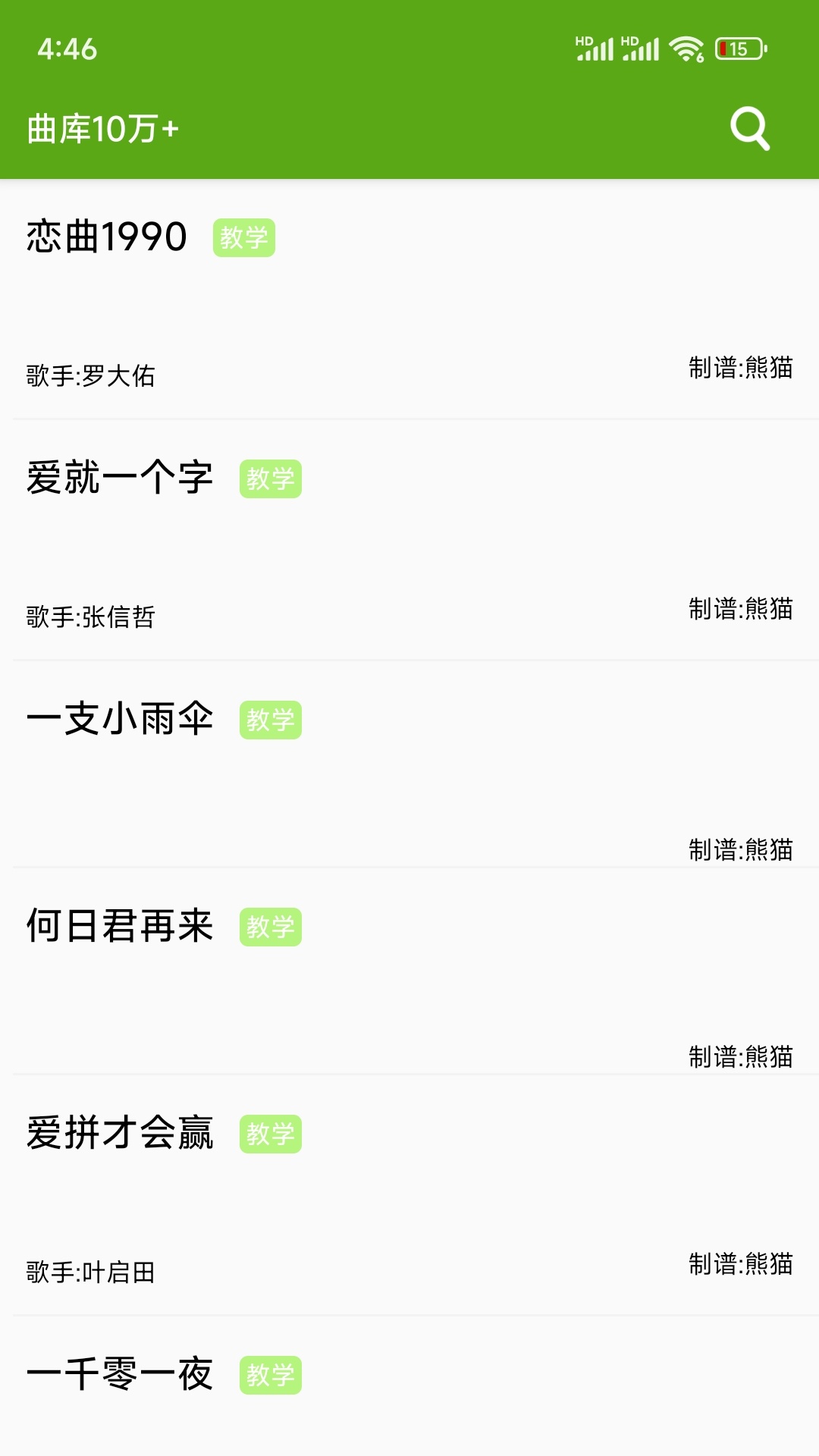Open the song 一千零一夜
The height and width of the screenshot is (1456, 819).
(409, 1386)
